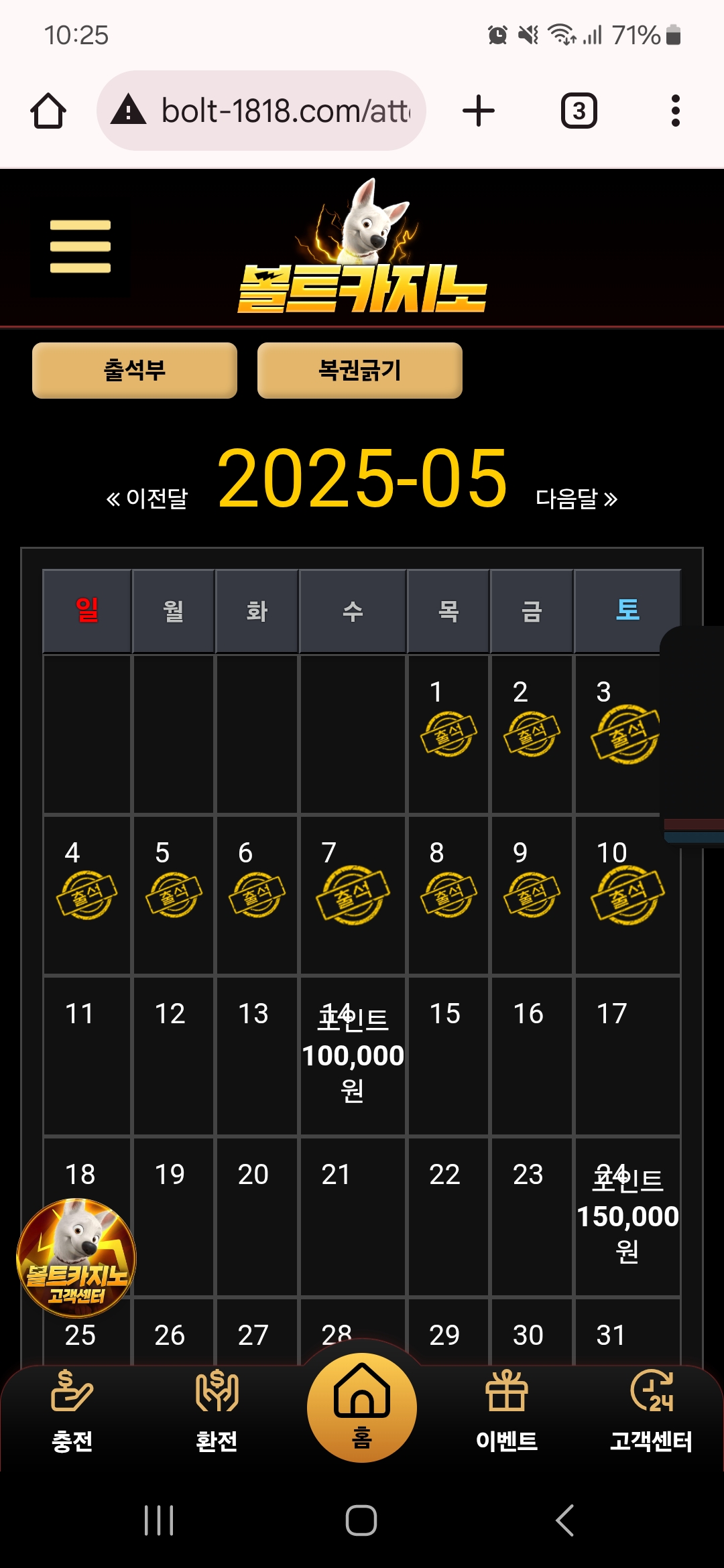Go to the previous month 이전달
This screenshot has width=724, height=1568.
(147, 499)
